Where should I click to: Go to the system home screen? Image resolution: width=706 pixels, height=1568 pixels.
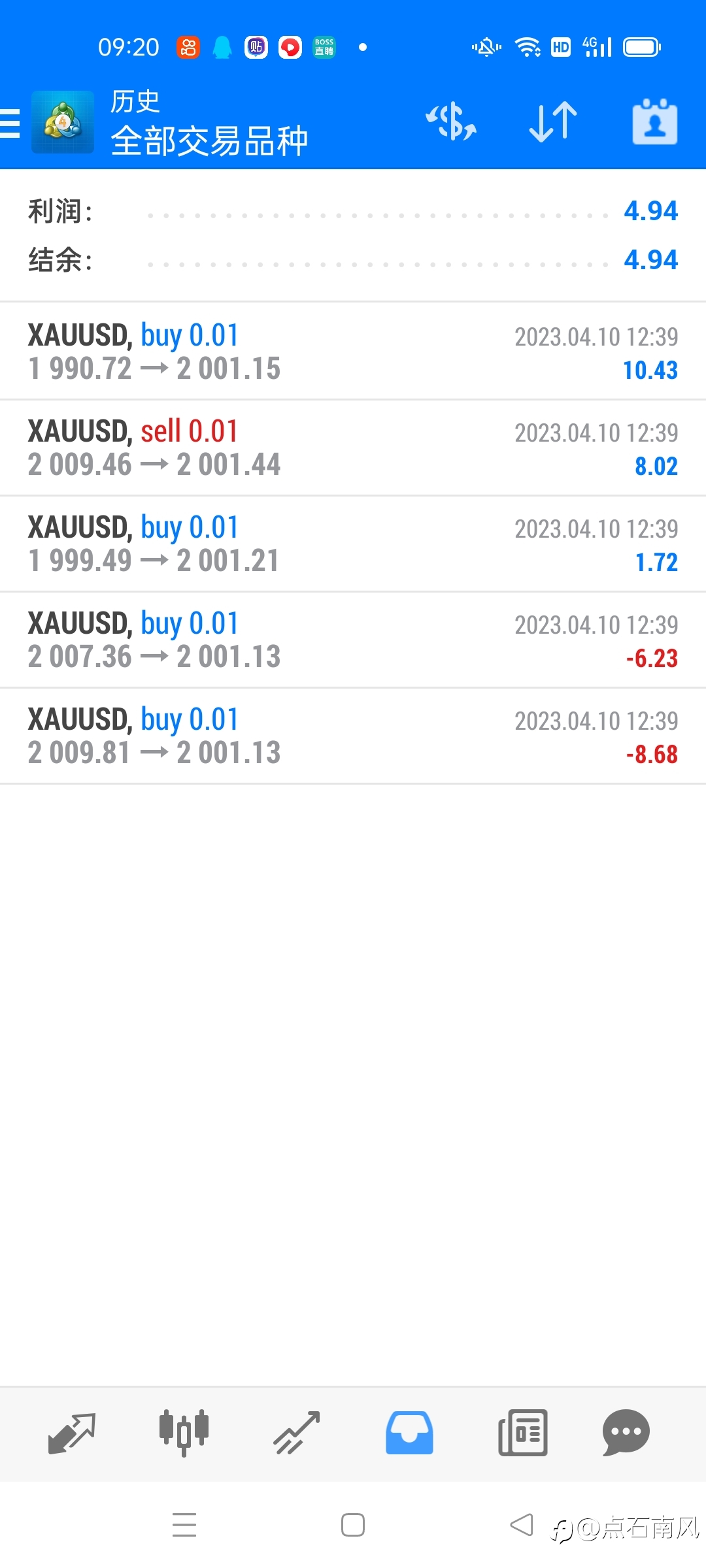tap(353, 1525)
